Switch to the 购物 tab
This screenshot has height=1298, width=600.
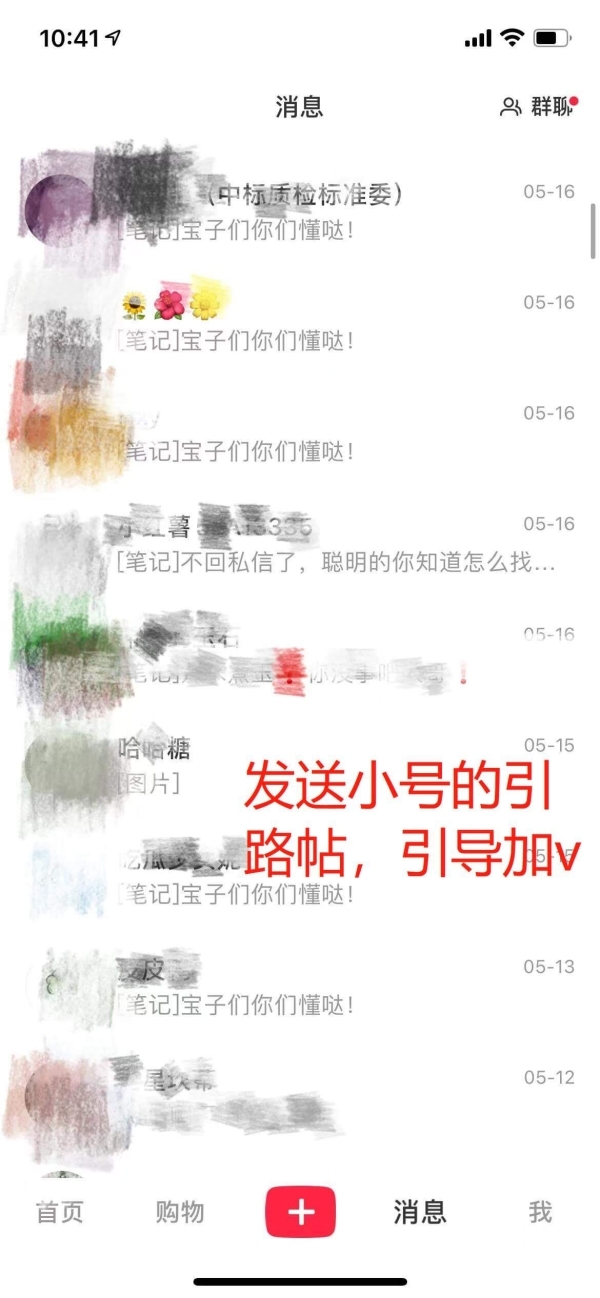[x=180, y=1212]
